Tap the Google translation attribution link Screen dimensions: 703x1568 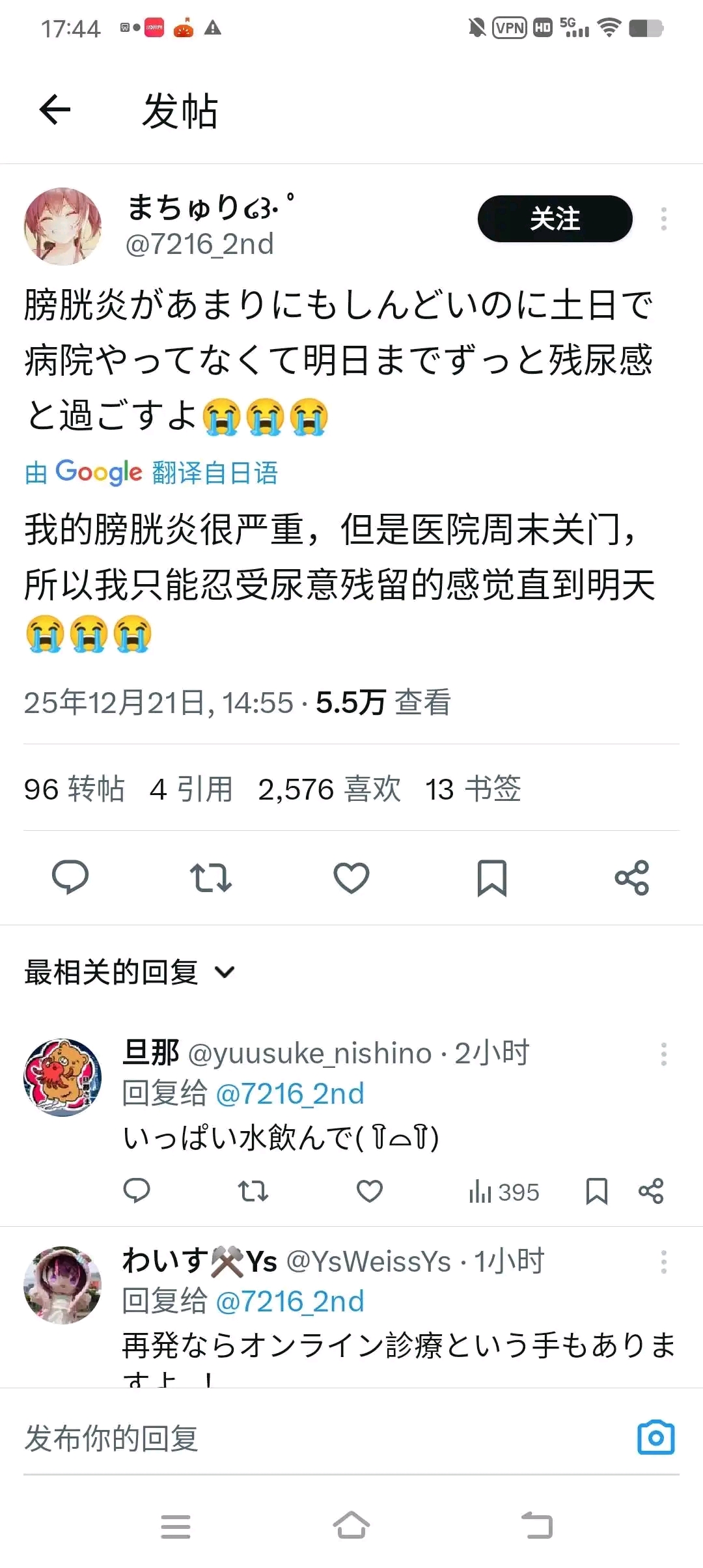[x=151, y=472]
